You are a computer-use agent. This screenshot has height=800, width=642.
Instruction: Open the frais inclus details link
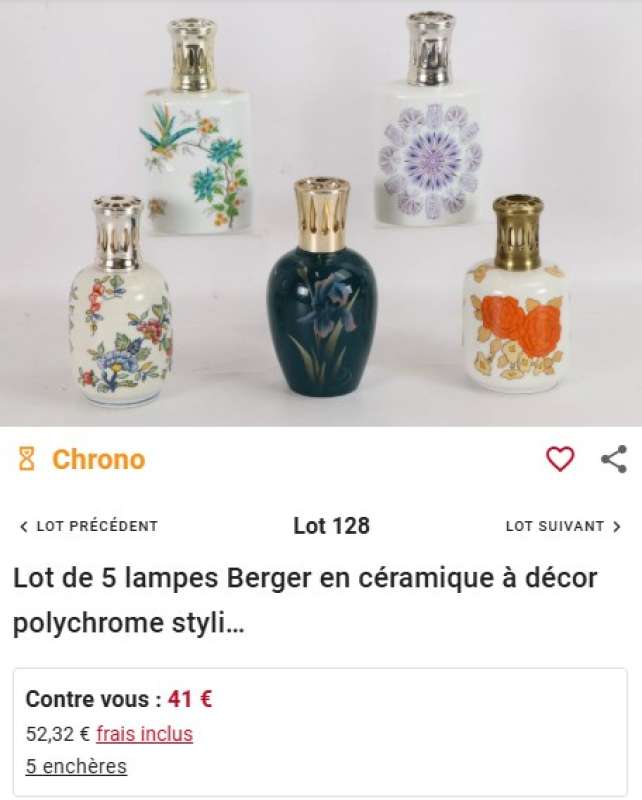tap(144, 734)
